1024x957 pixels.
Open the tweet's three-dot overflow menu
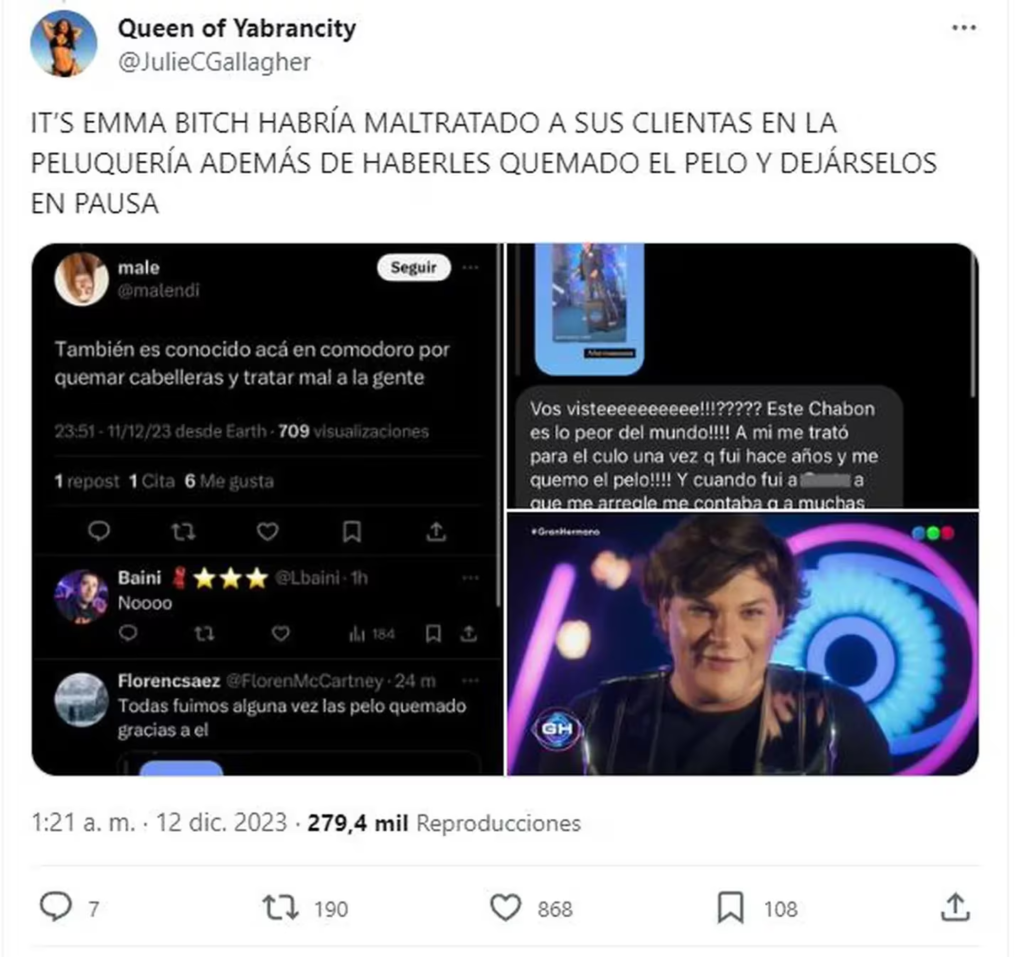(x=963, y=29)
